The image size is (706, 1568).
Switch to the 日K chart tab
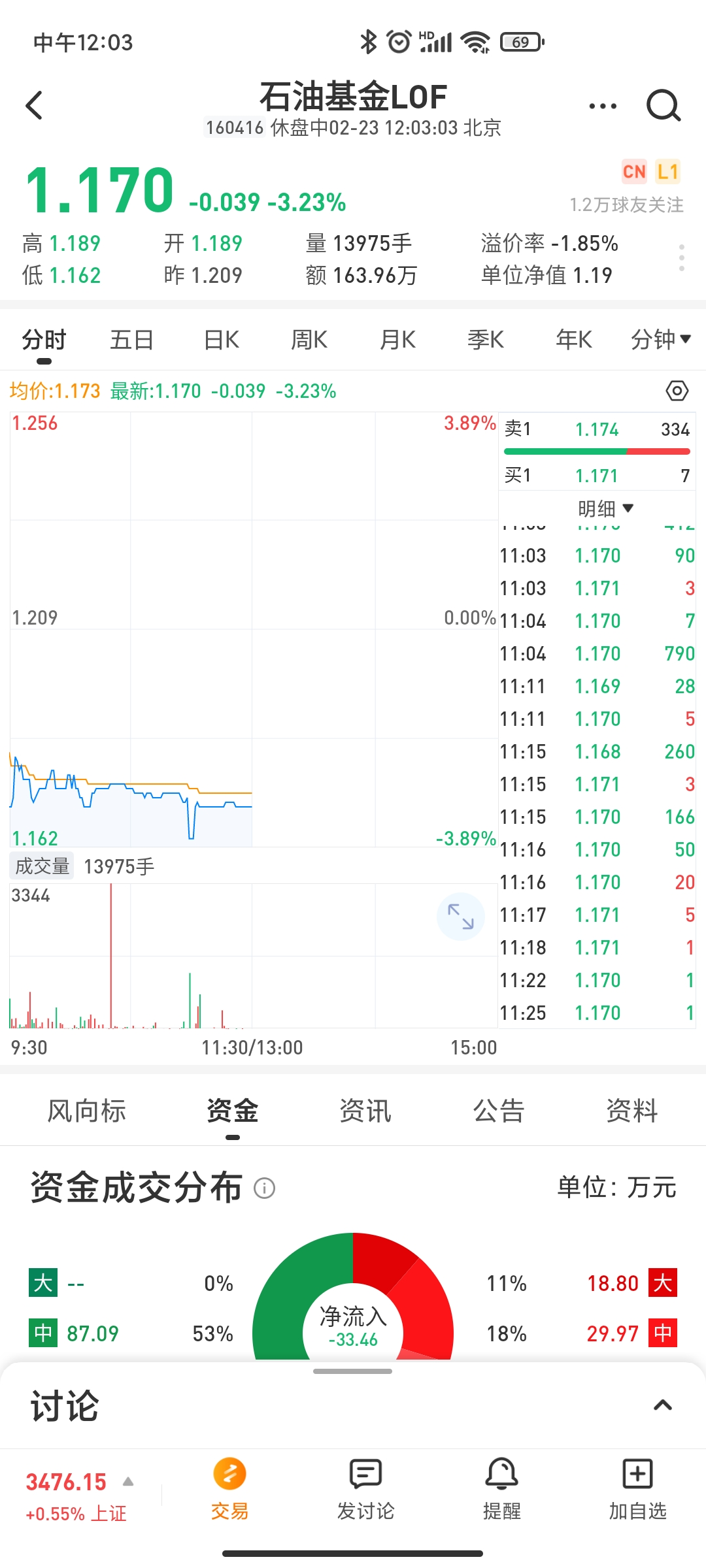[222, 340]
